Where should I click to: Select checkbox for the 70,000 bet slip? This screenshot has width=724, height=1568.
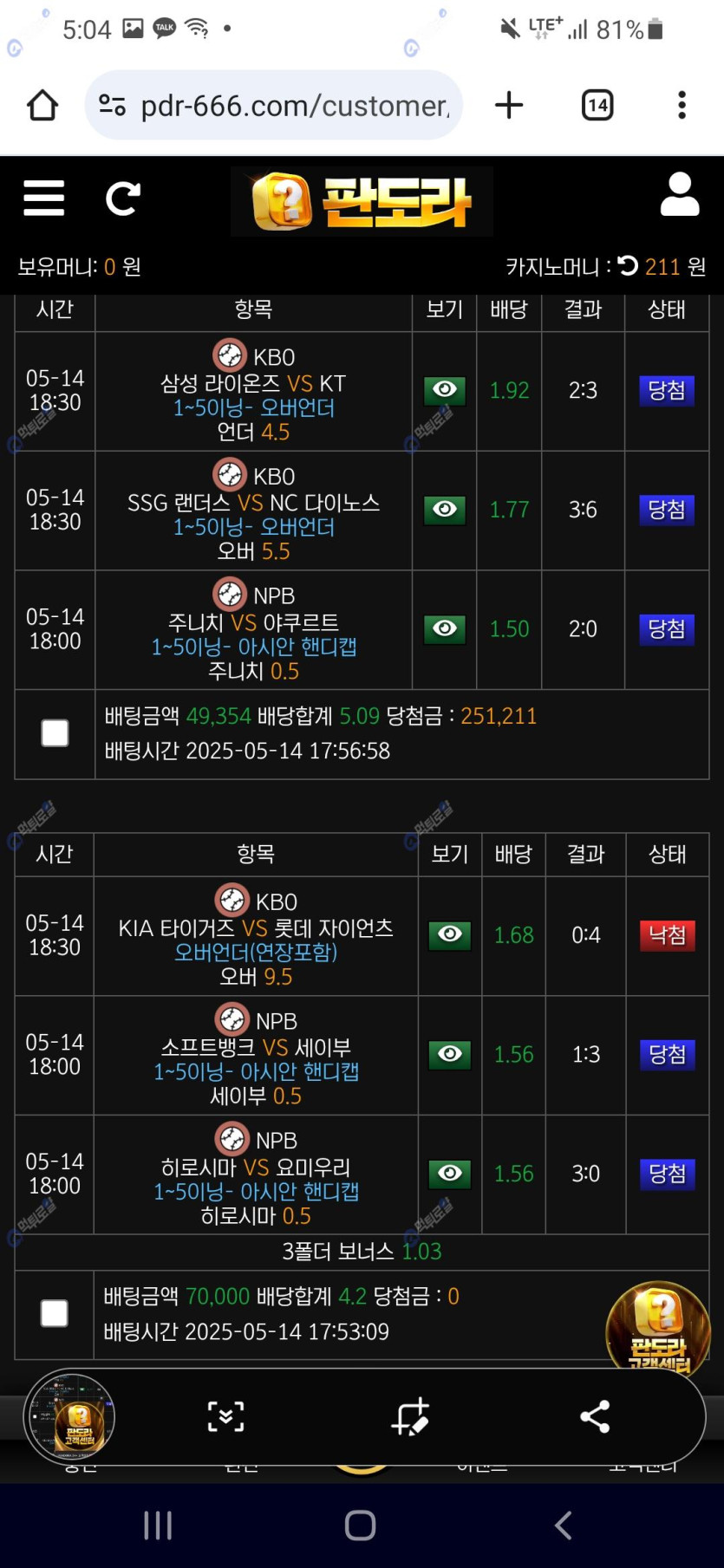(x=55, y=1313)
